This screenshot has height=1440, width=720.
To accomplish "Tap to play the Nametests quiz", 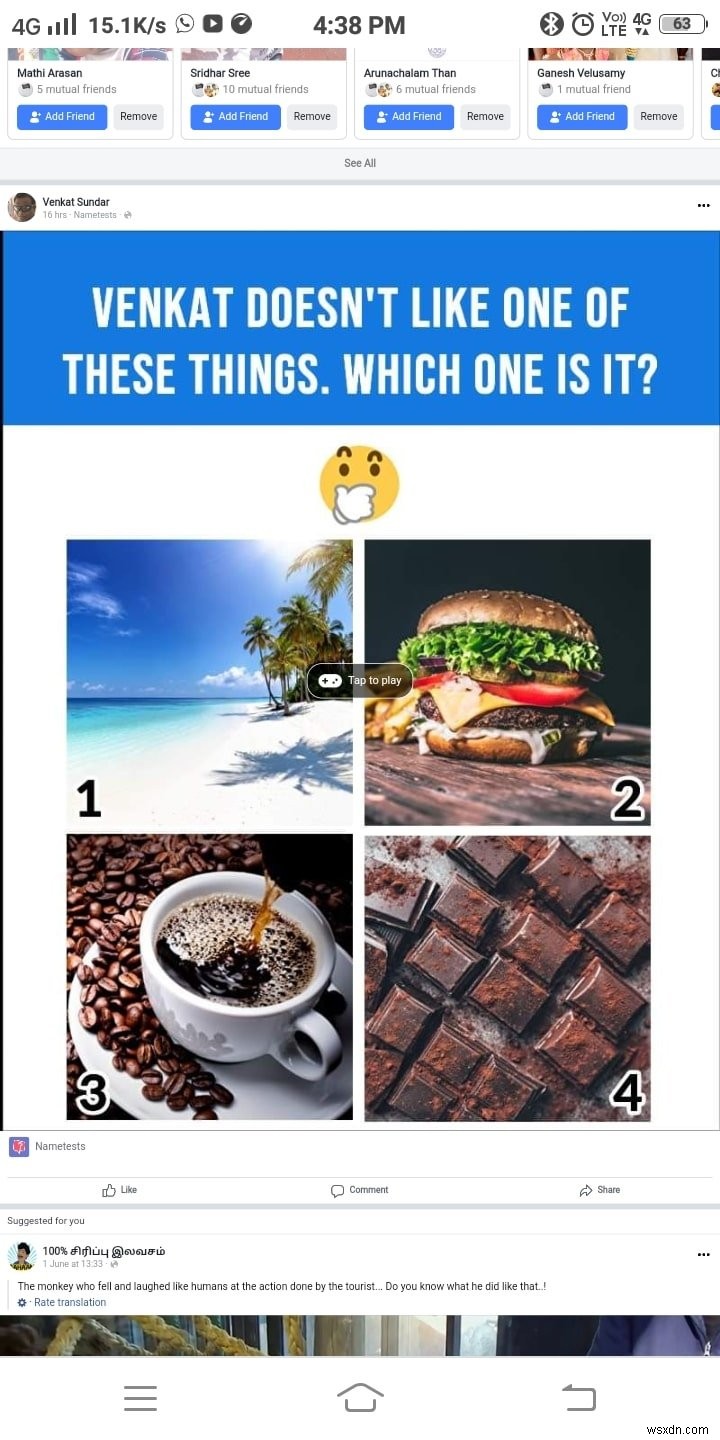I will [x=360, y=680].
